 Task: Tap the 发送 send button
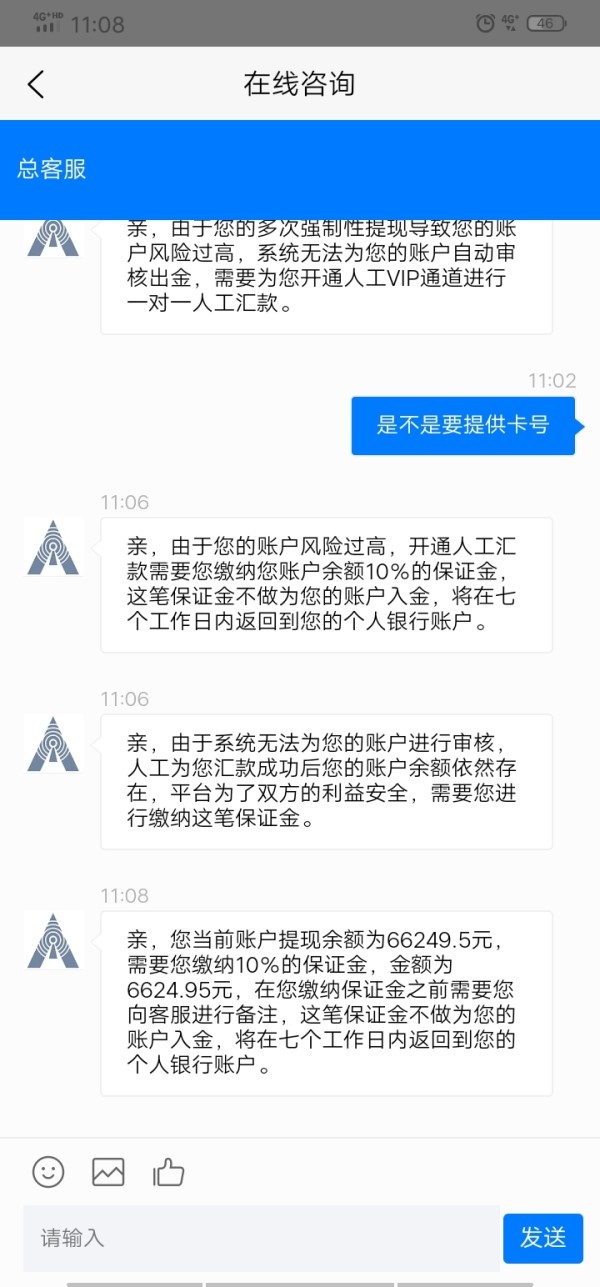(543, 1238)
